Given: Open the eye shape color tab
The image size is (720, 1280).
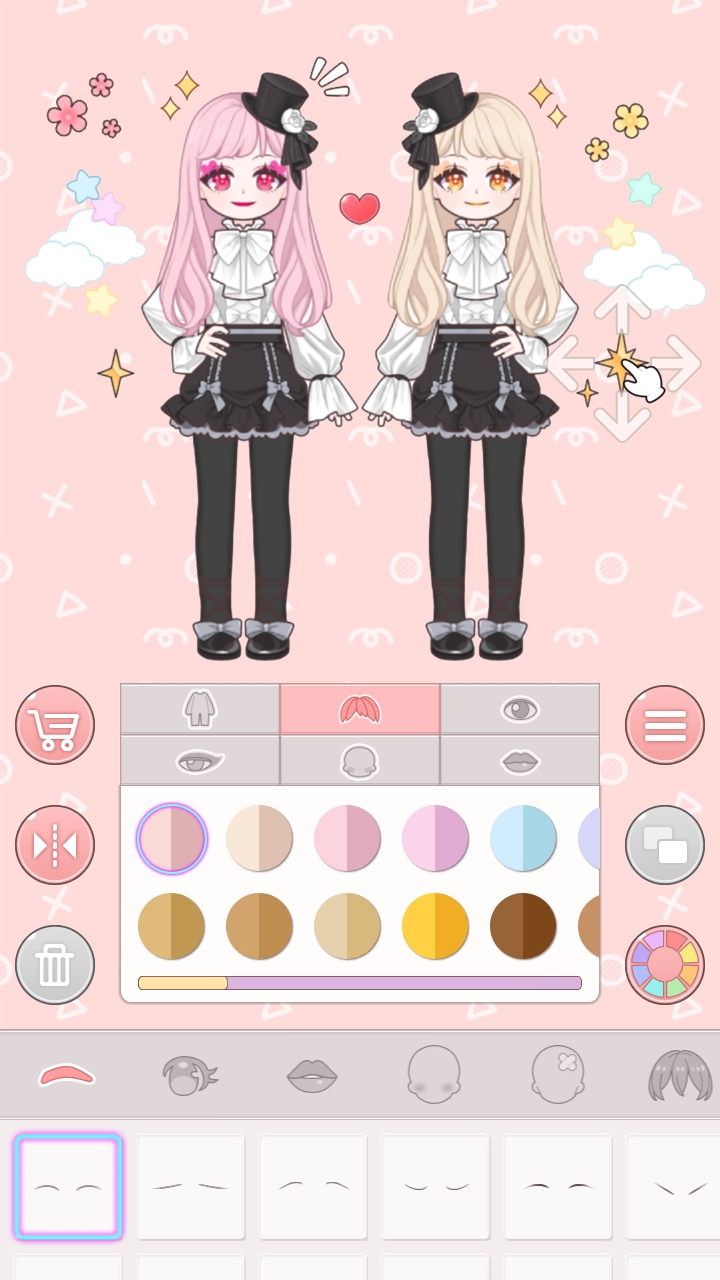Looking at the screenshot, I should 200,761.
